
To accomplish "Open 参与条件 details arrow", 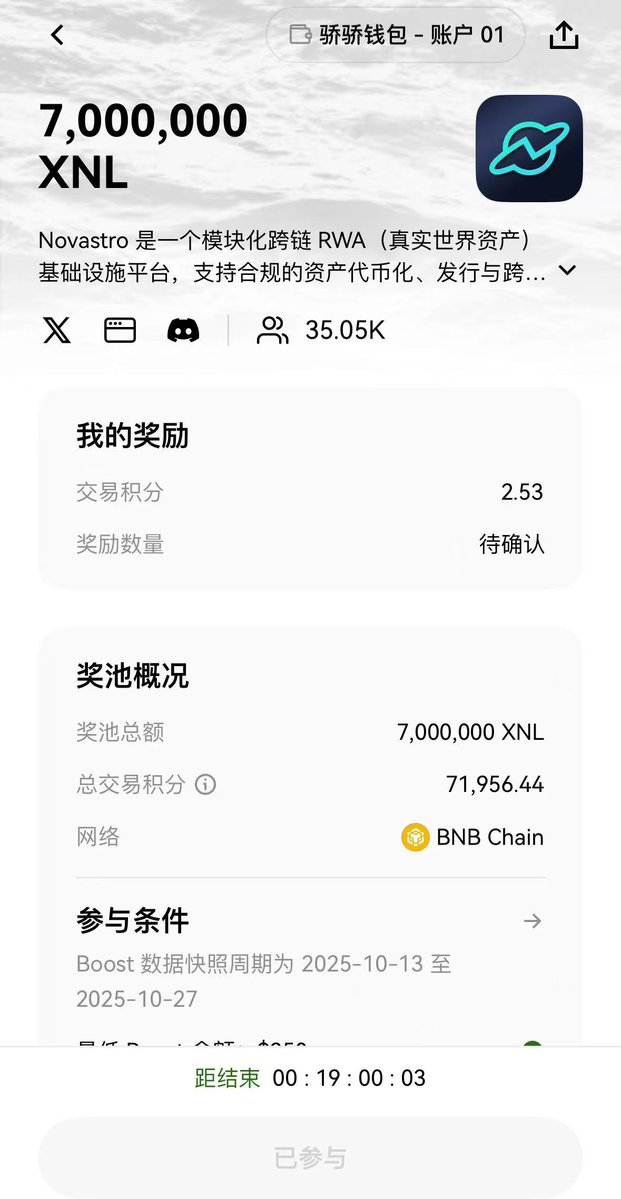I will (533, 921).
